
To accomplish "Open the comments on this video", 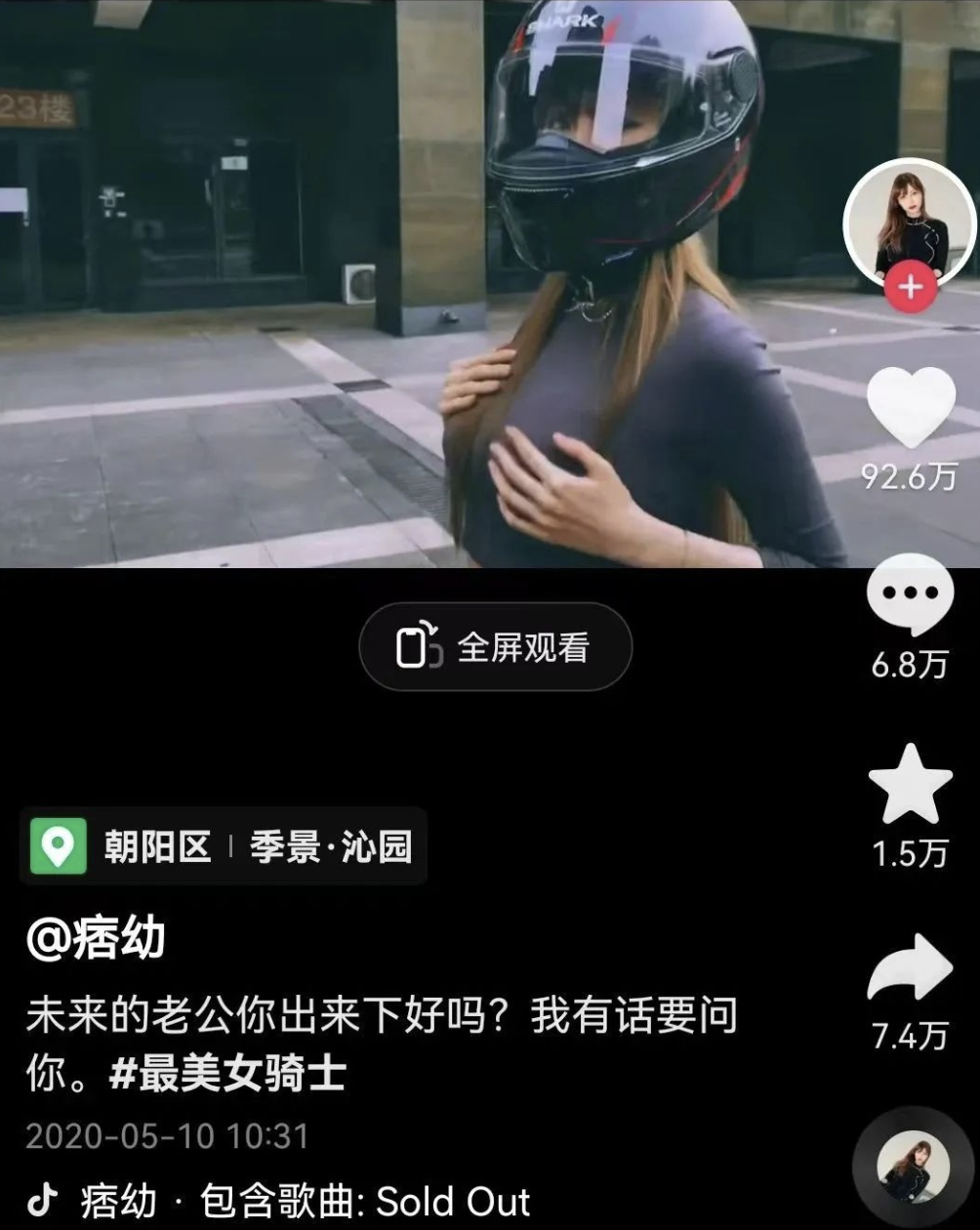I will [910, 595].
